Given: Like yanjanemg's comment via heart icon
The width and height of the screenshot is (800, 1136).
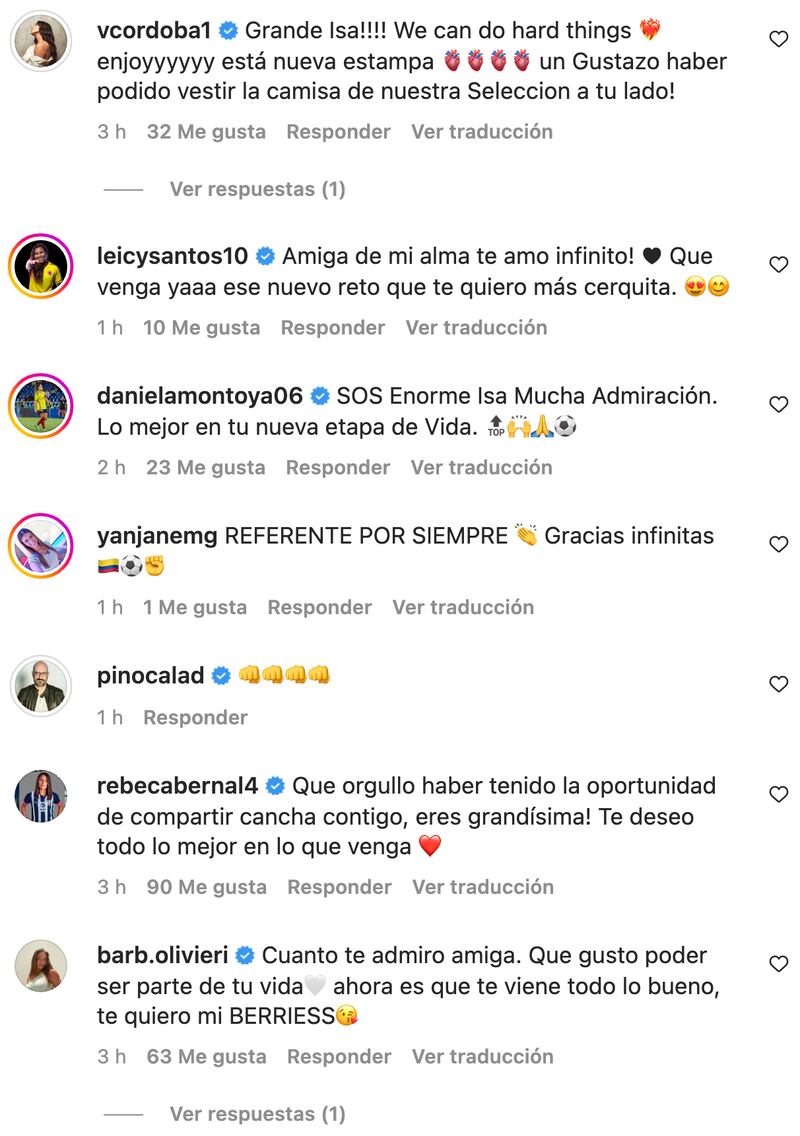Looking at the screenshot, I should (779, 544).
